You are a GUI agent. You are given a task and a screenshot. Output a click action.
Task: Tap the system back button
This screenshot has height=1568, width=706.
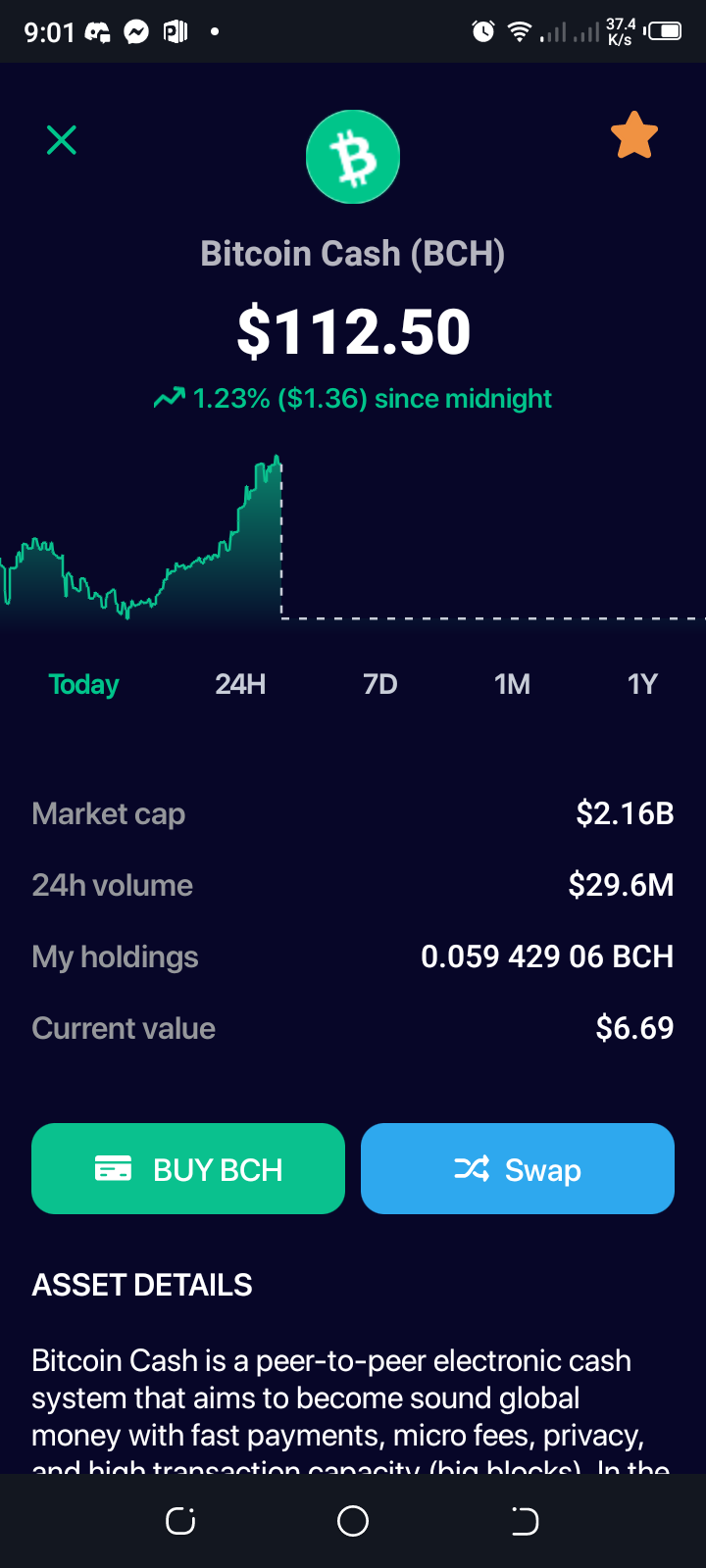pyautogui.click(x=525, y=1521)
